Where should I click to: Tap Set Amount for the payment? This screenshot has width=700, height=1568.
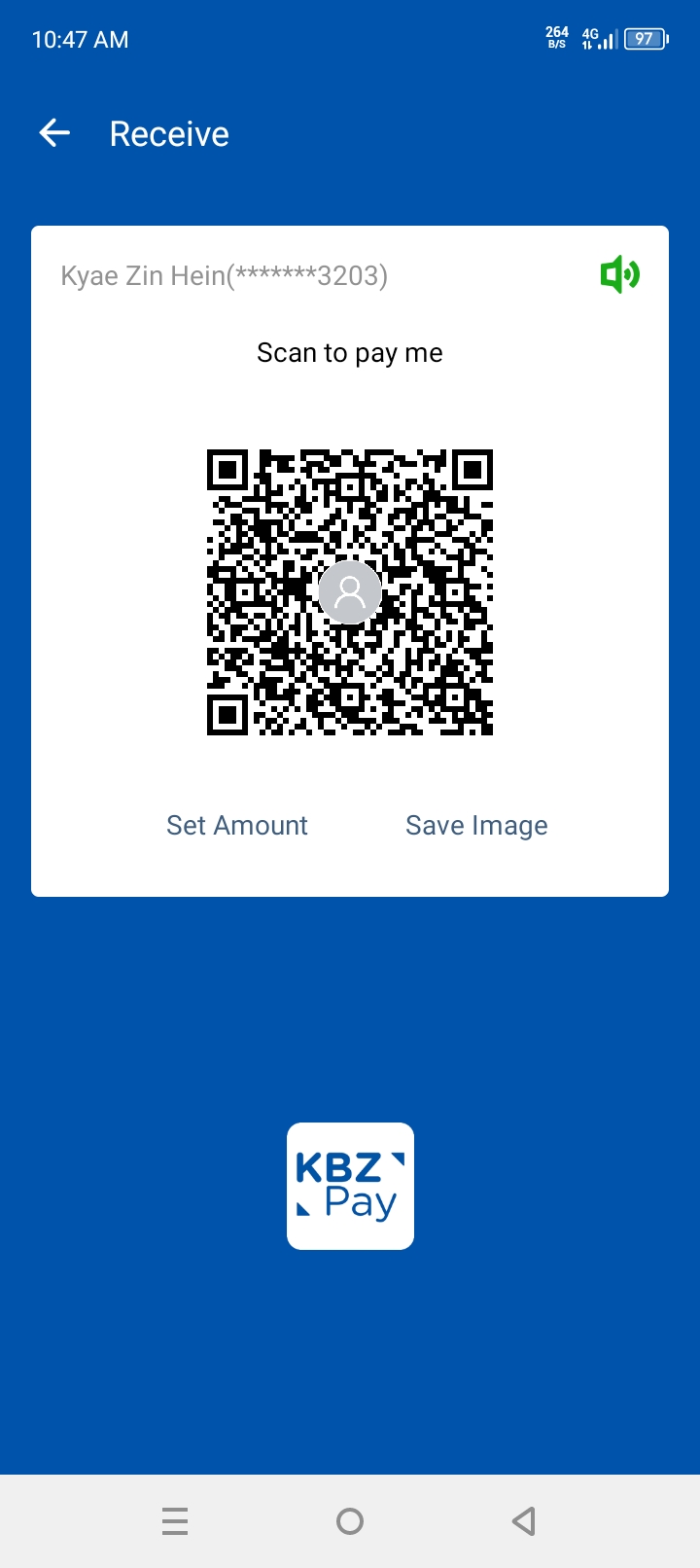(x=237, y=825)
